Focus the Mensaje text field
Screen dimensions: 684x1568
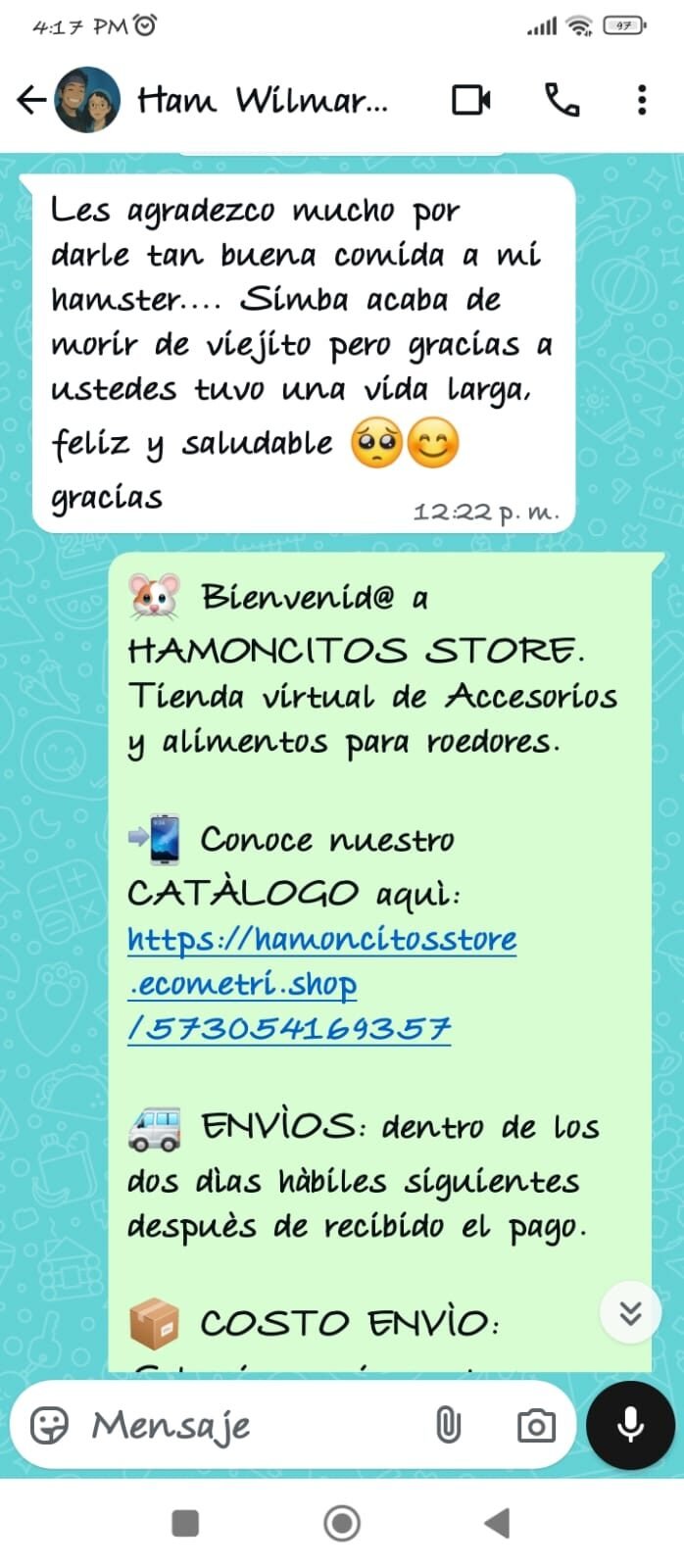[245, 1425]
